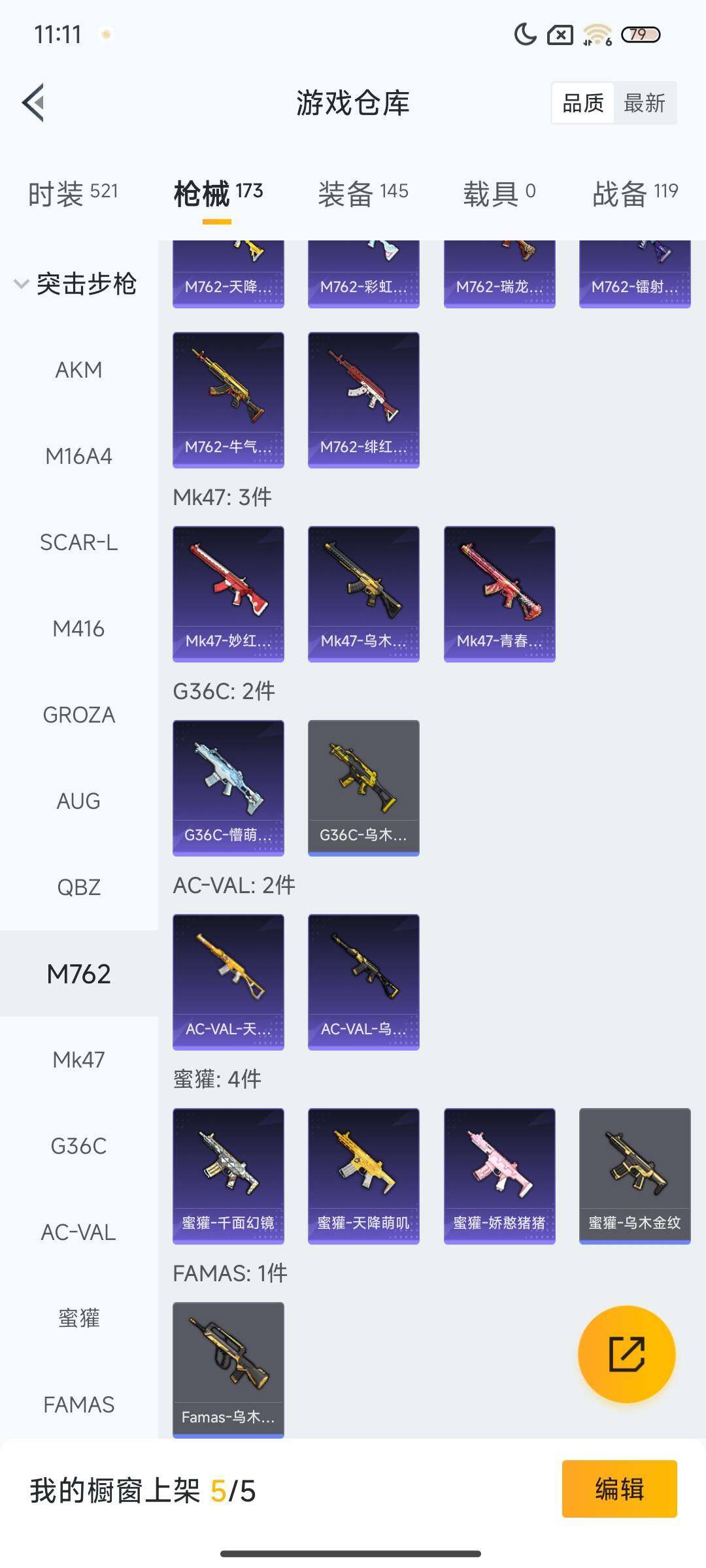Jump to M416 in the weapon list
The height and width of the screenshot is (1568, 706).
[x=78, y=629]
